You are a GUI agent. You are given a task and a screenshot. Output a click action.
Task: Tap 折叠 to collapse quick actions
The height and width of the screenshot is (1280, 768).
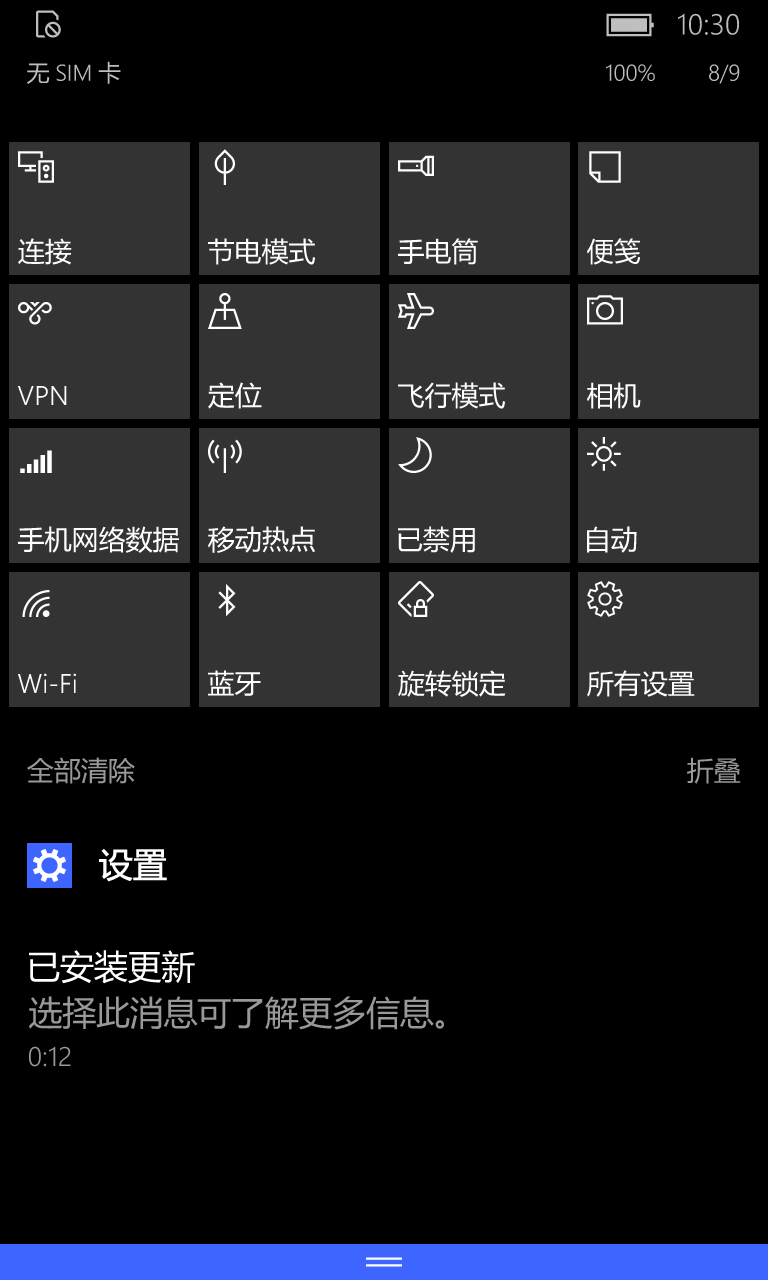point(713,771)
